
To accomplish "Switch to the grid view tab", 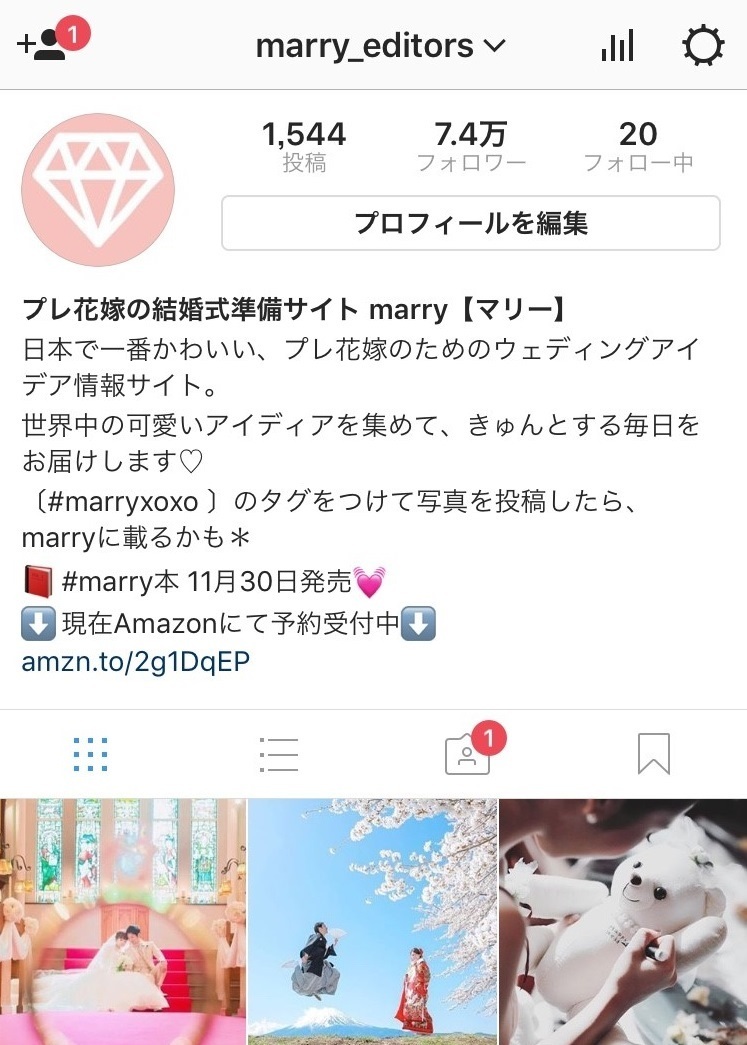I will pyautogui.click(x=91, y=754).
